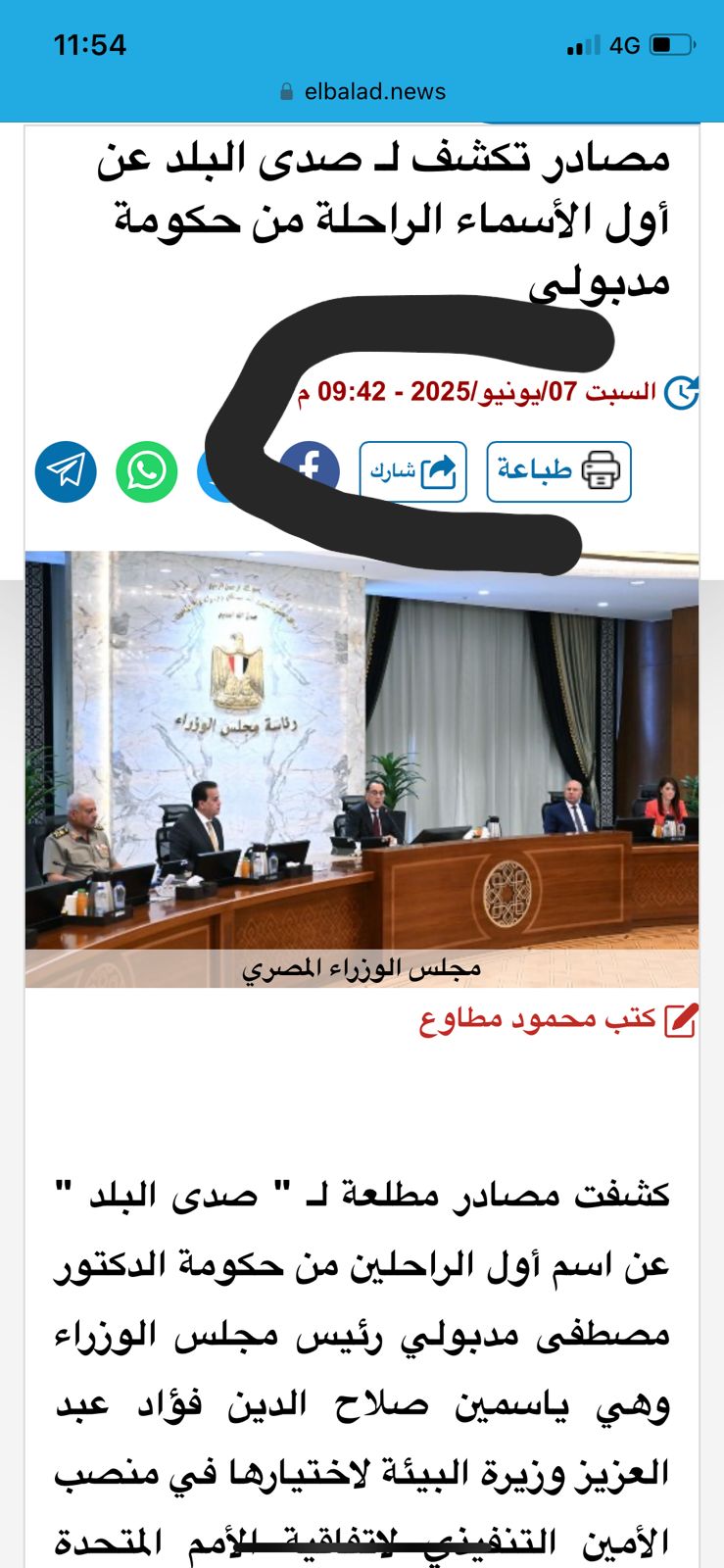724x1568 pixels.
Task: Open the cabinet meeting article image
Action: 362,755
